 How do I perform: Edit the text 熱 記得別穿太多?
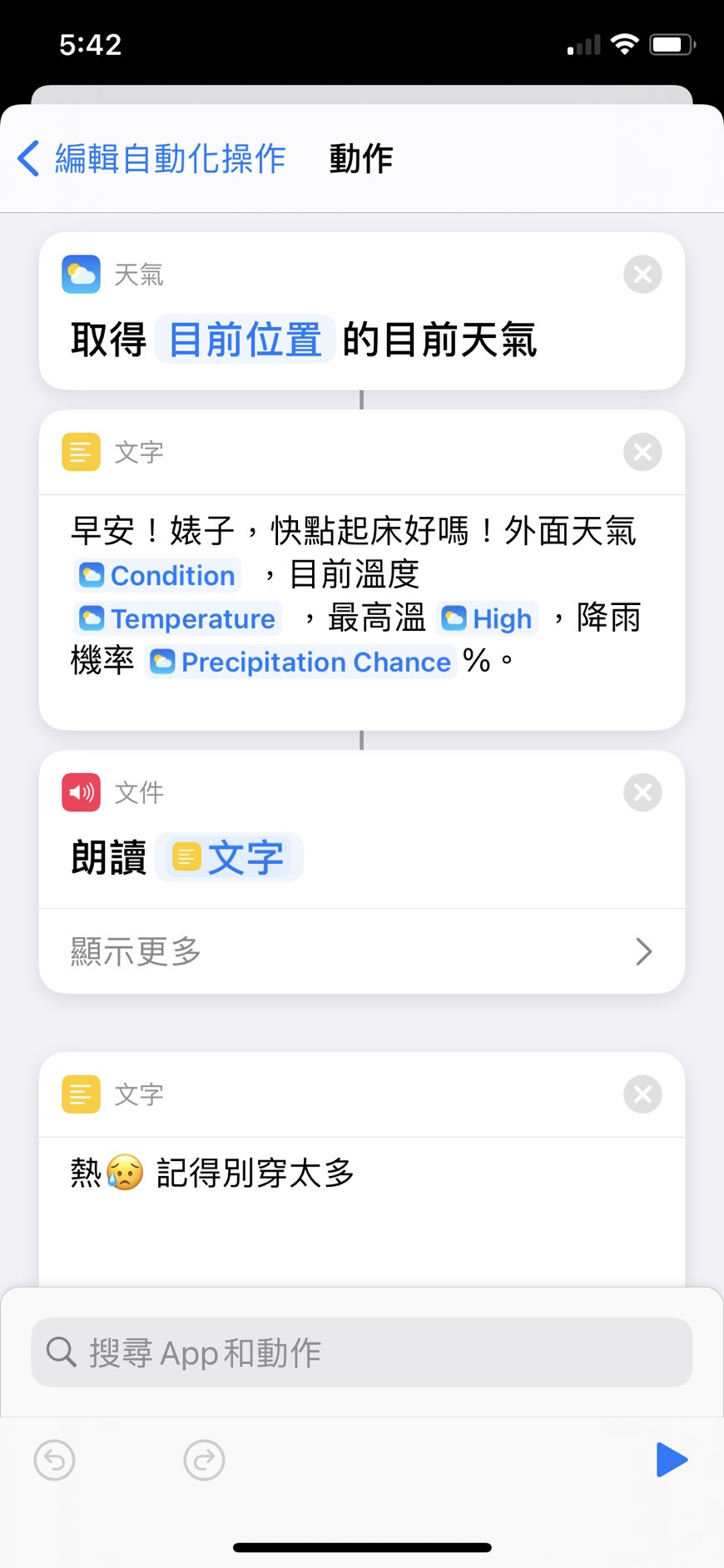[255, 1174]
